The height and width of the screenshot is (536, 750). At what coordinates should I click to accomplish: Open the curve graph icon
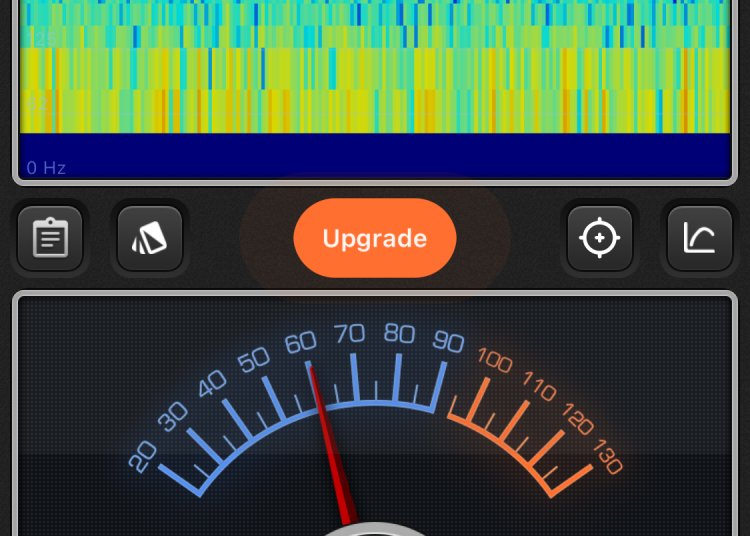coord(700,239)
